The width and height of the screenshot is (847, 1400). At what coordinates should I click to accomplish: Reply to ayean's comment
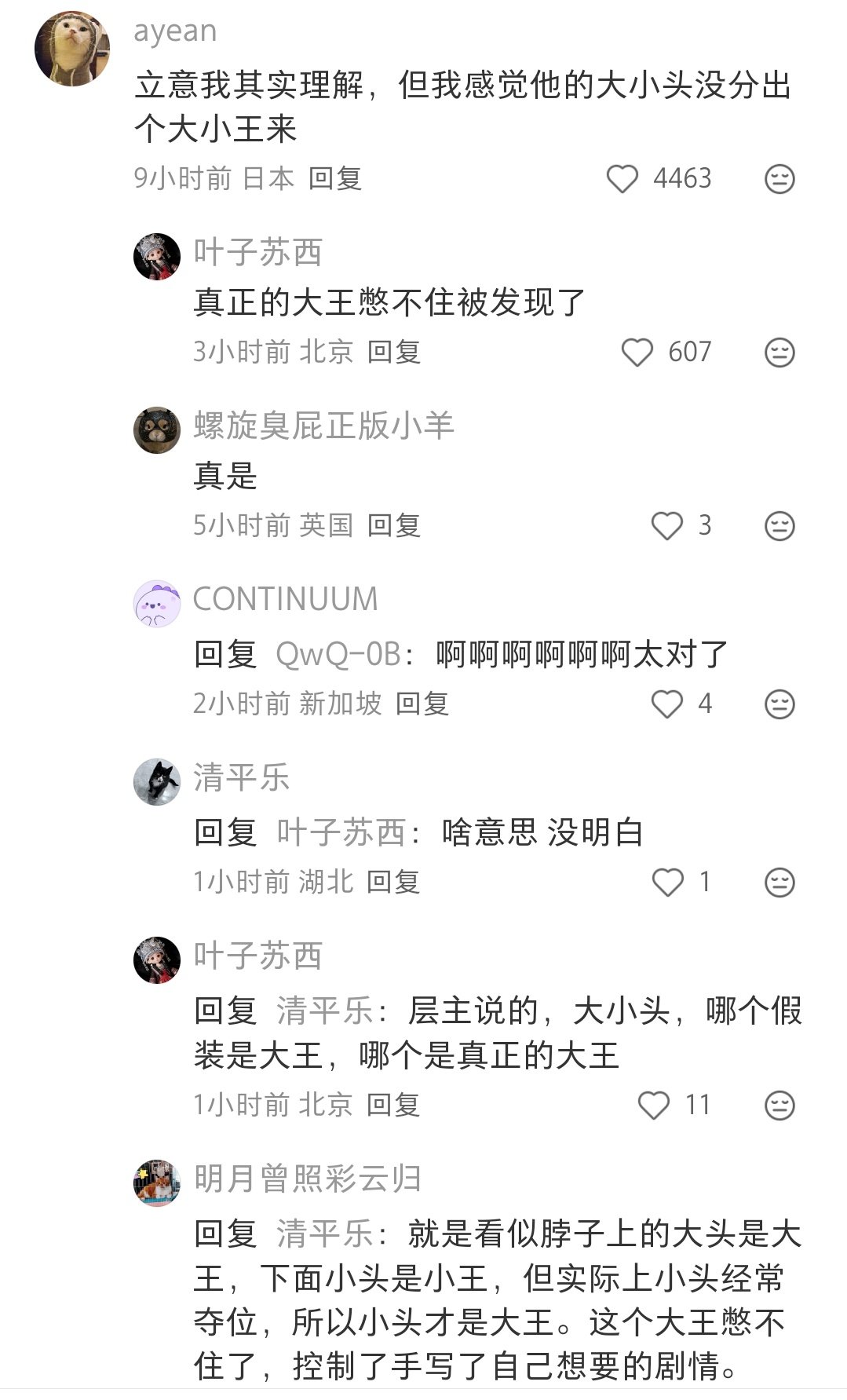pyautogui.click(x=334, y=179)
